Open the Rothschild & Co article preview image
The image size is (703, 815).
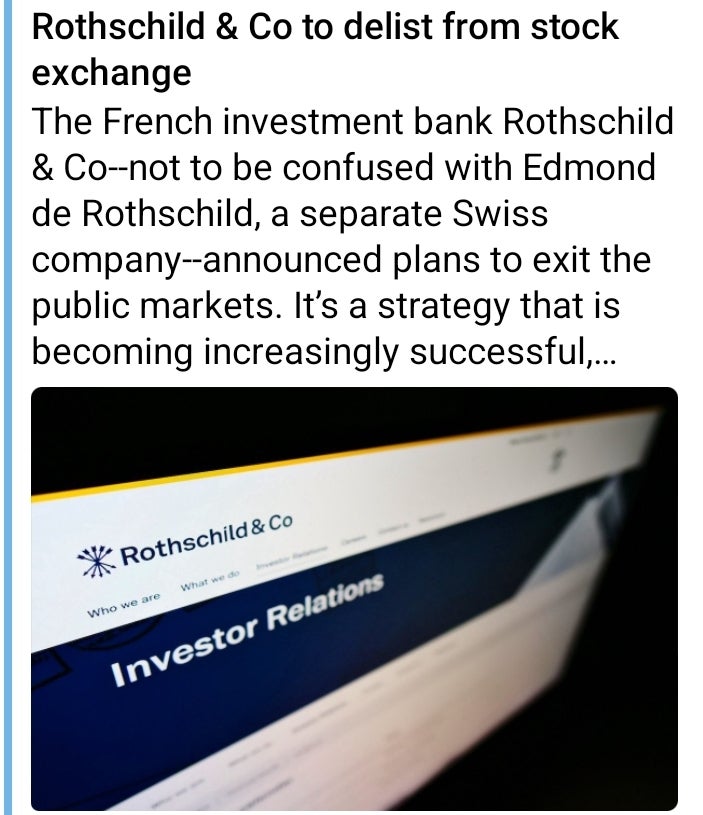coord(354,598)
